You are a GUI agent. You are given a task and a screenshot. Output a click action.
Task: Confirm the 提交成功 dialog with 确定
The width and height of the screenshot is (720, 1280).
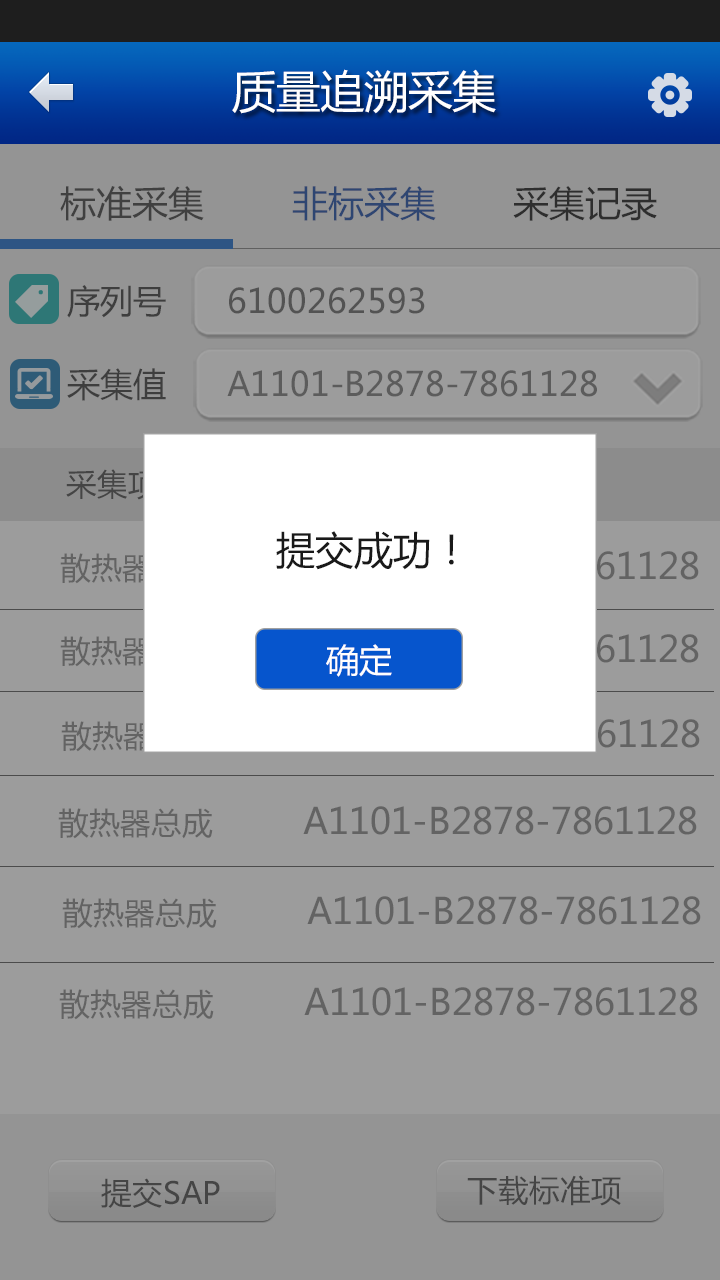point(359,659)
